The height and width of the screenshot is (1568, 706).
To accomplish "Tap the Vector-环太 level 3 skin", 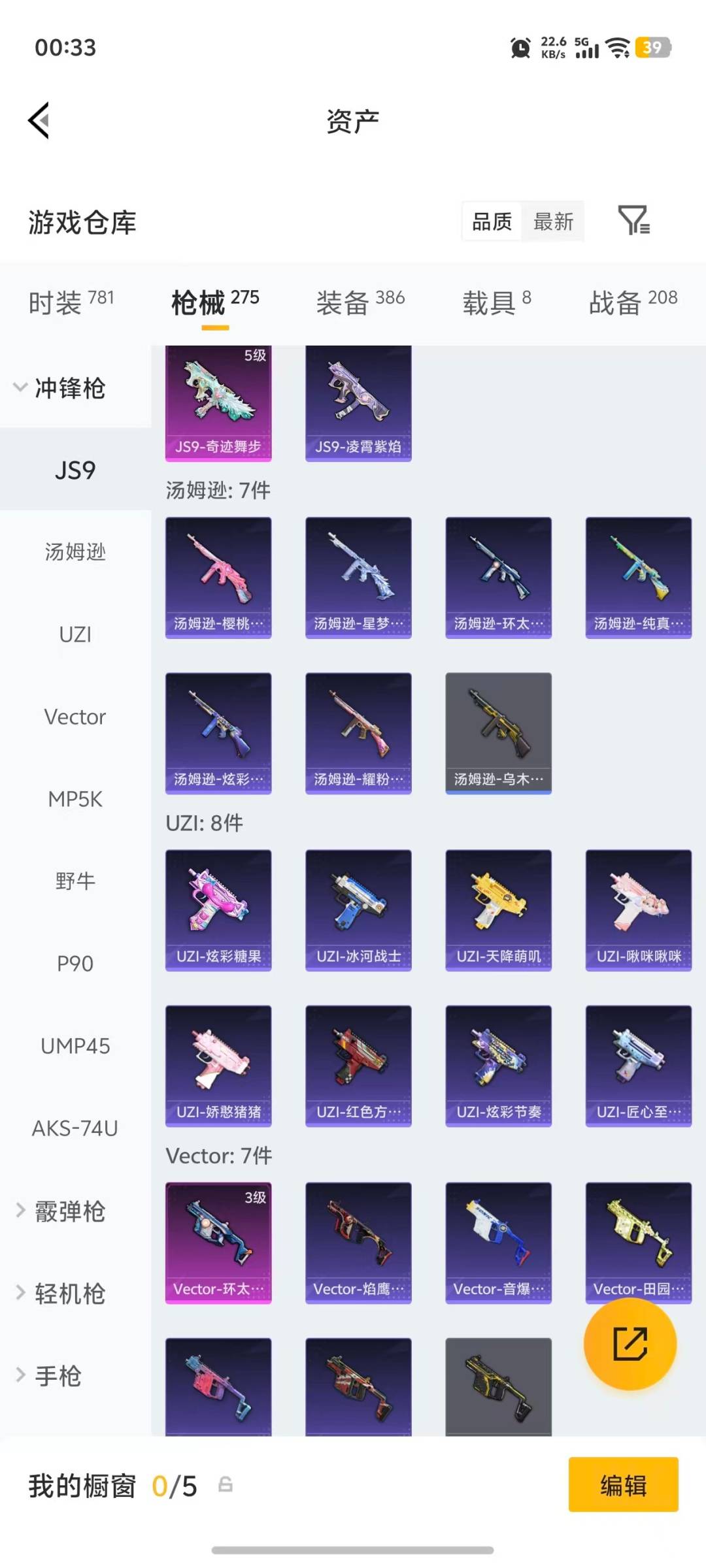I will [218, 1241].
